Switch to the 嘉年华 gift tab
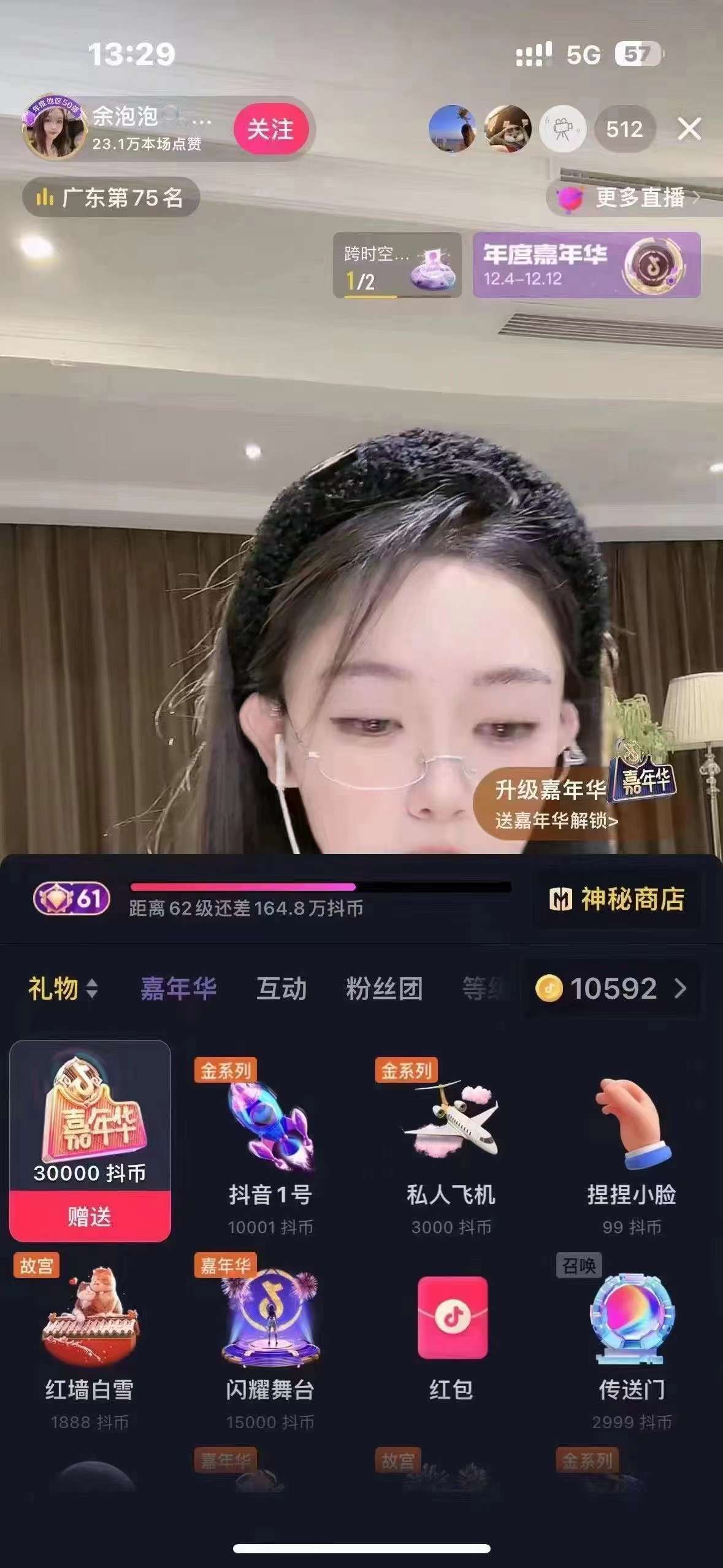The image size is (723, 1568). tap(178, 988)
